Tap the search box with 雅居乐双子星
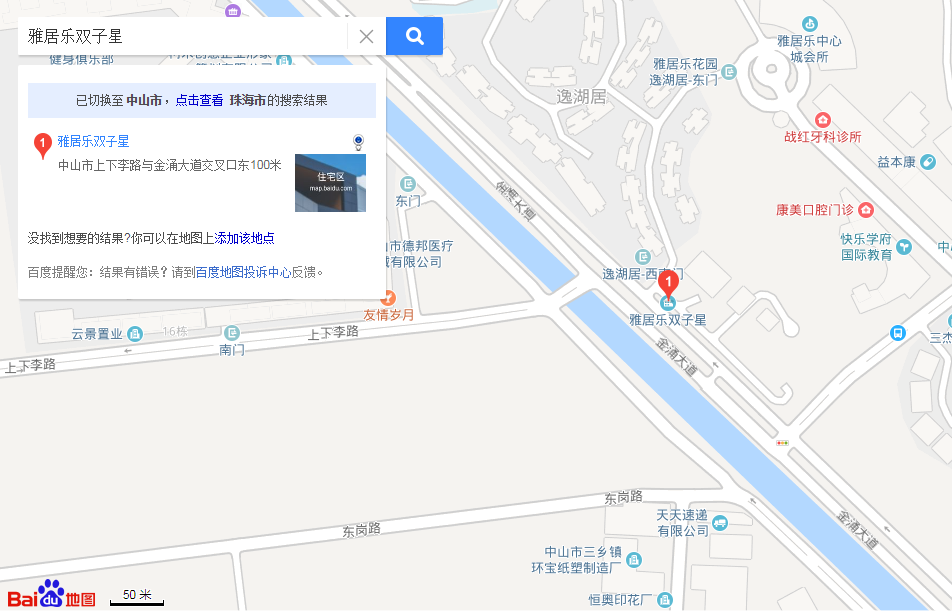The width and height of the screenshot is (952, 611). click(180, 37)
